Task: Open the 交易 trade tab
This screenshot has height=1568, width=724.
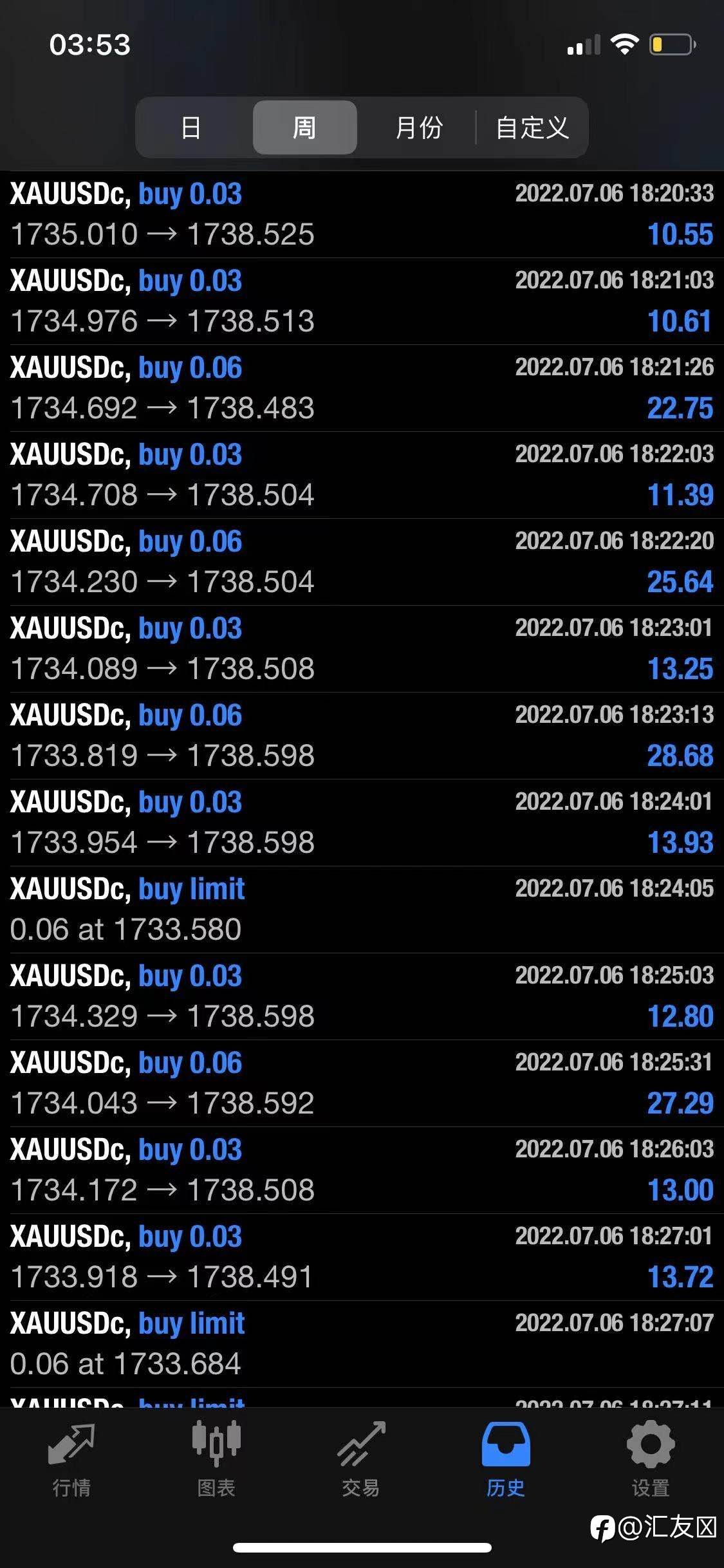Action: 361,1459
